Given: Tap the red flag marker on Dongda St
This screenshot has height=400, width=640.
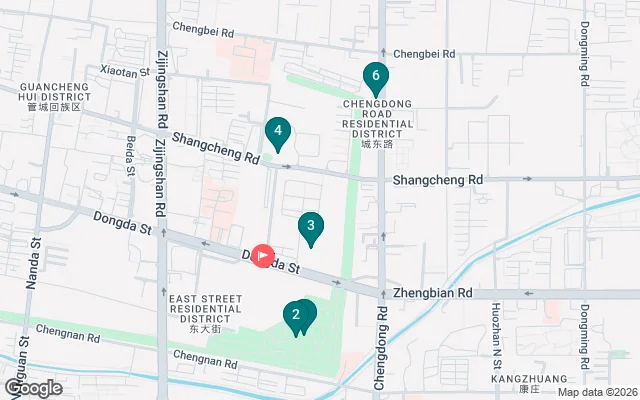Looking at the screenshot, I should click(263, 256).
